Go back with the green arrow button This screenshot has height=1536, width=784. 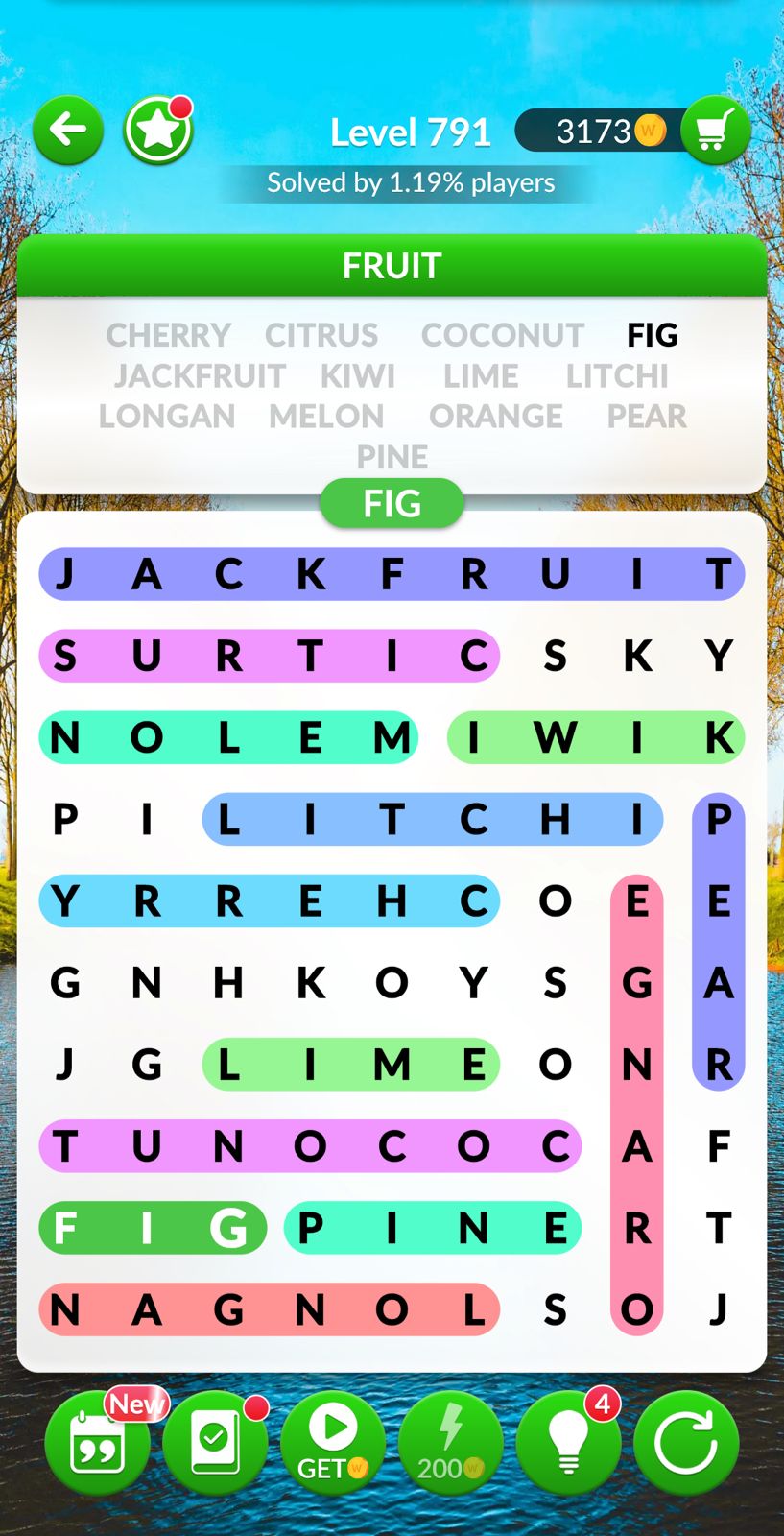tap(68, 130)
